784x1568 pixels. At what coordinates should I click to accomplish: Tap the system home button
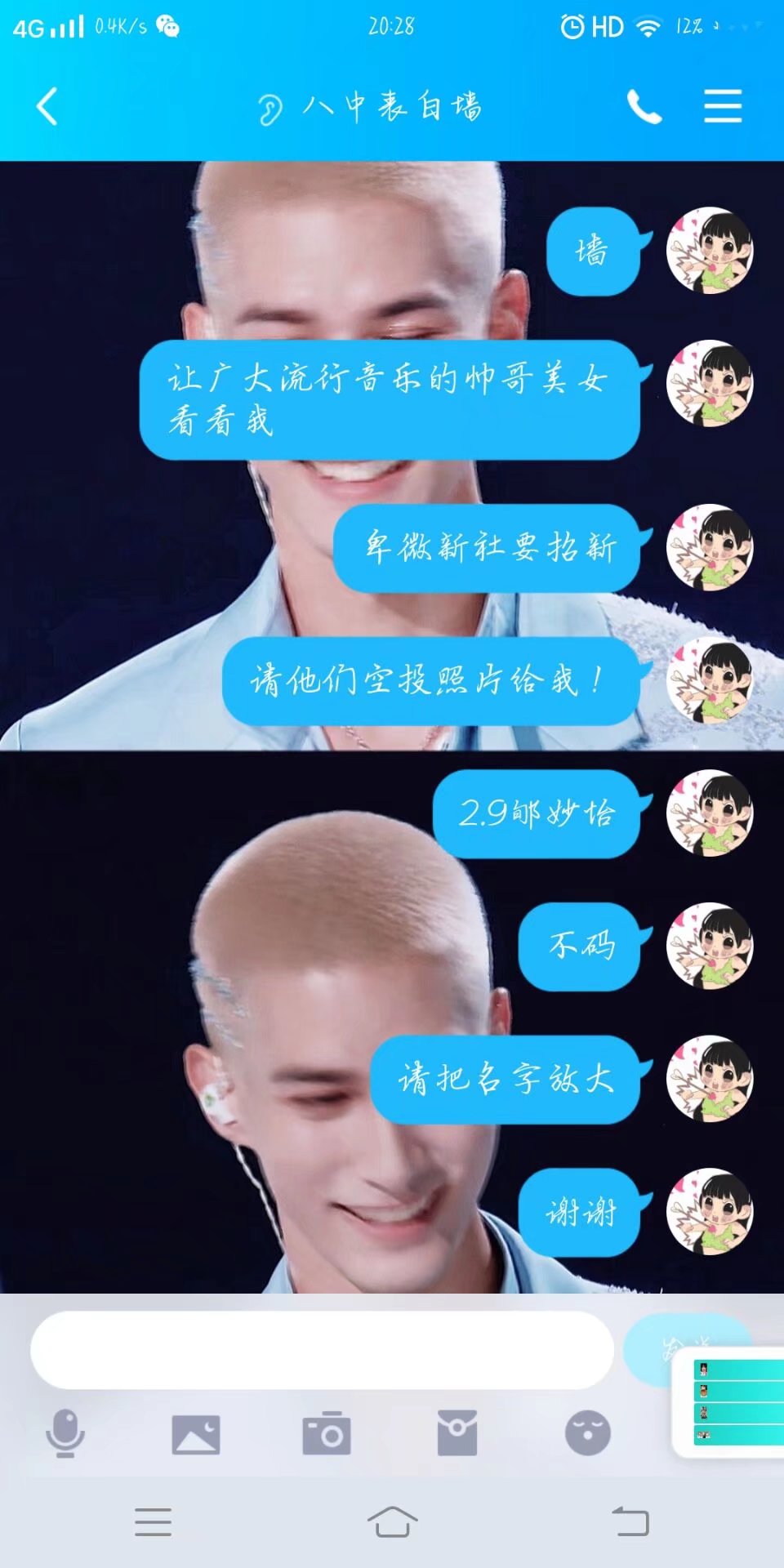pos(392,1522)
